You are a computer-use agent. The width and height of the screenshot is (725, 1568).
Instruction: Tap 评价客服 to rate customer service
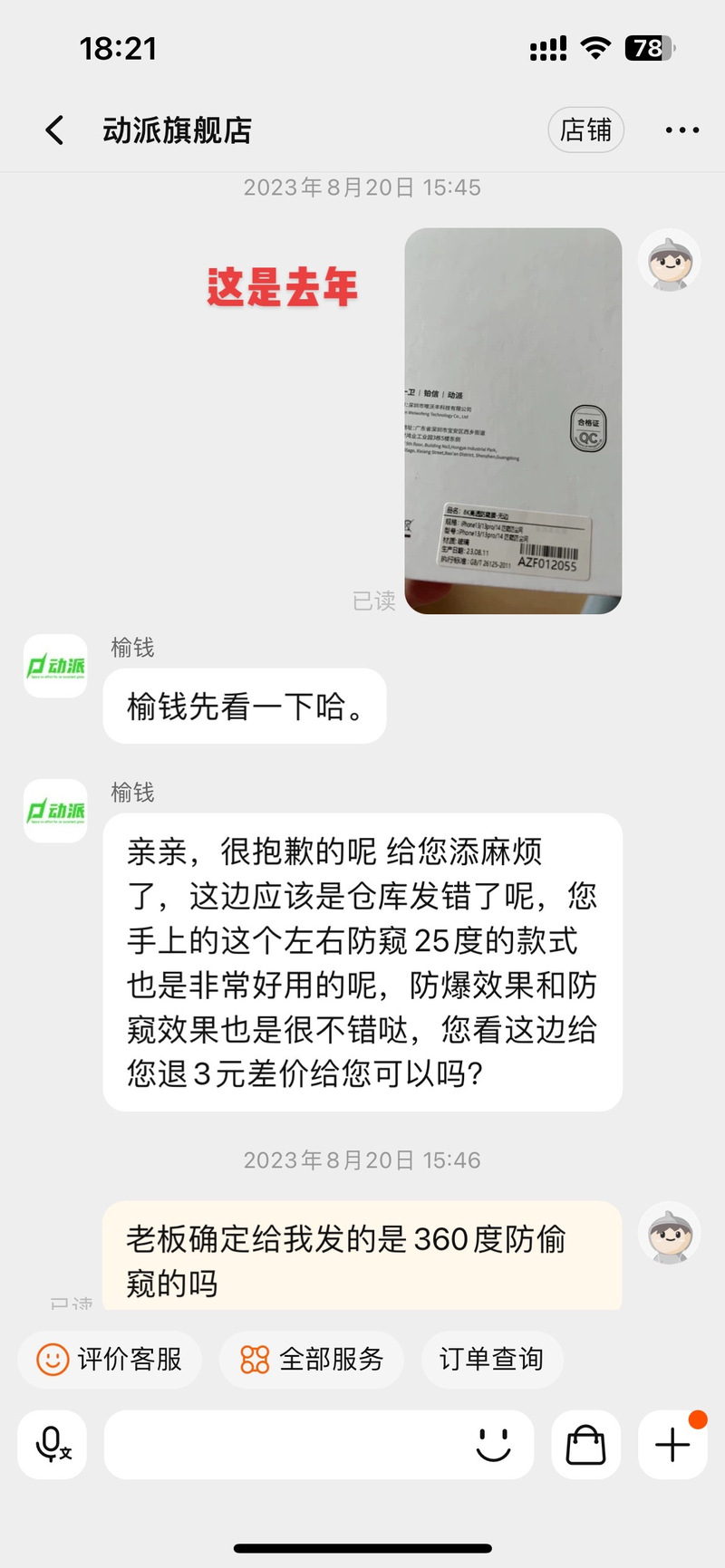pos(110,1359)
